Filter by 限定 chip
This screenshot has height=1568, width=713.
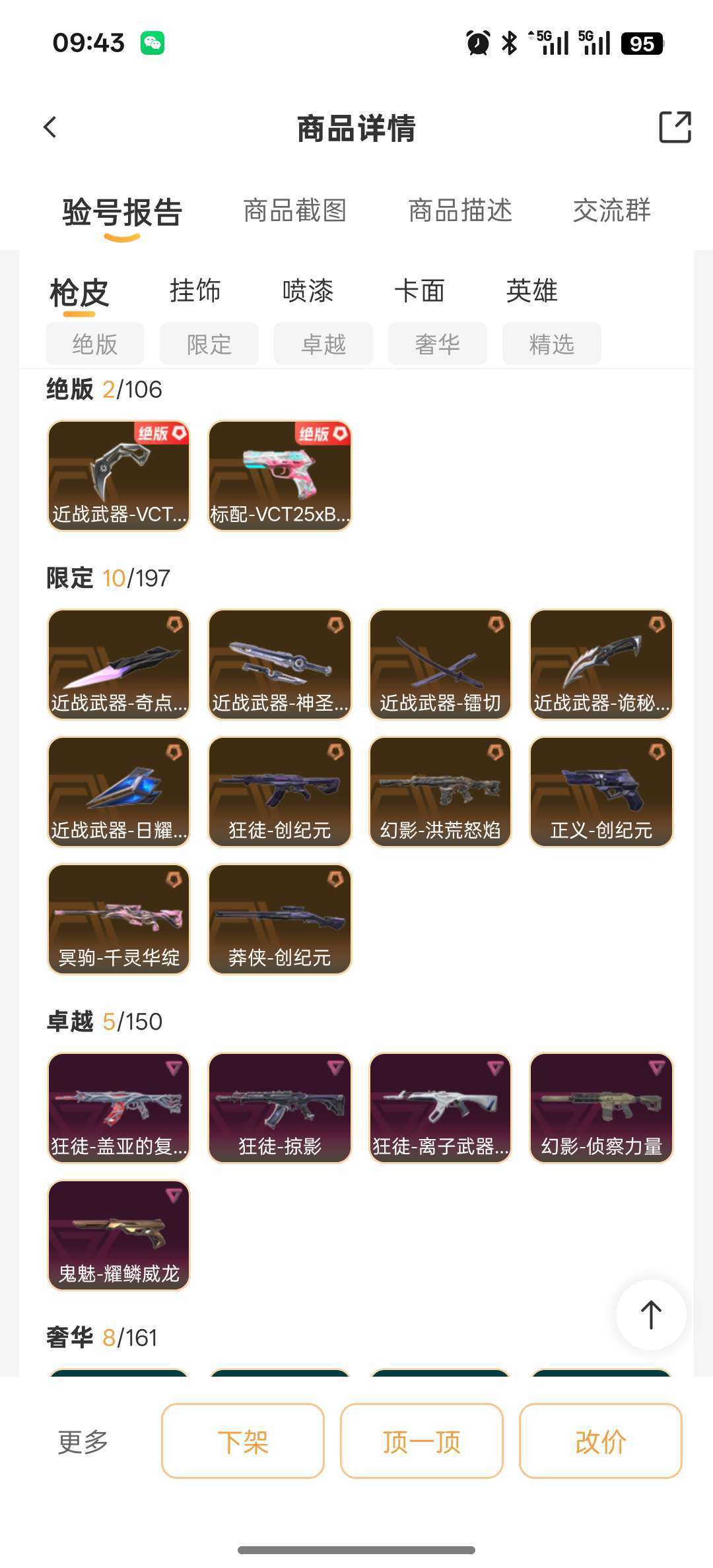[x=209, y=344]
